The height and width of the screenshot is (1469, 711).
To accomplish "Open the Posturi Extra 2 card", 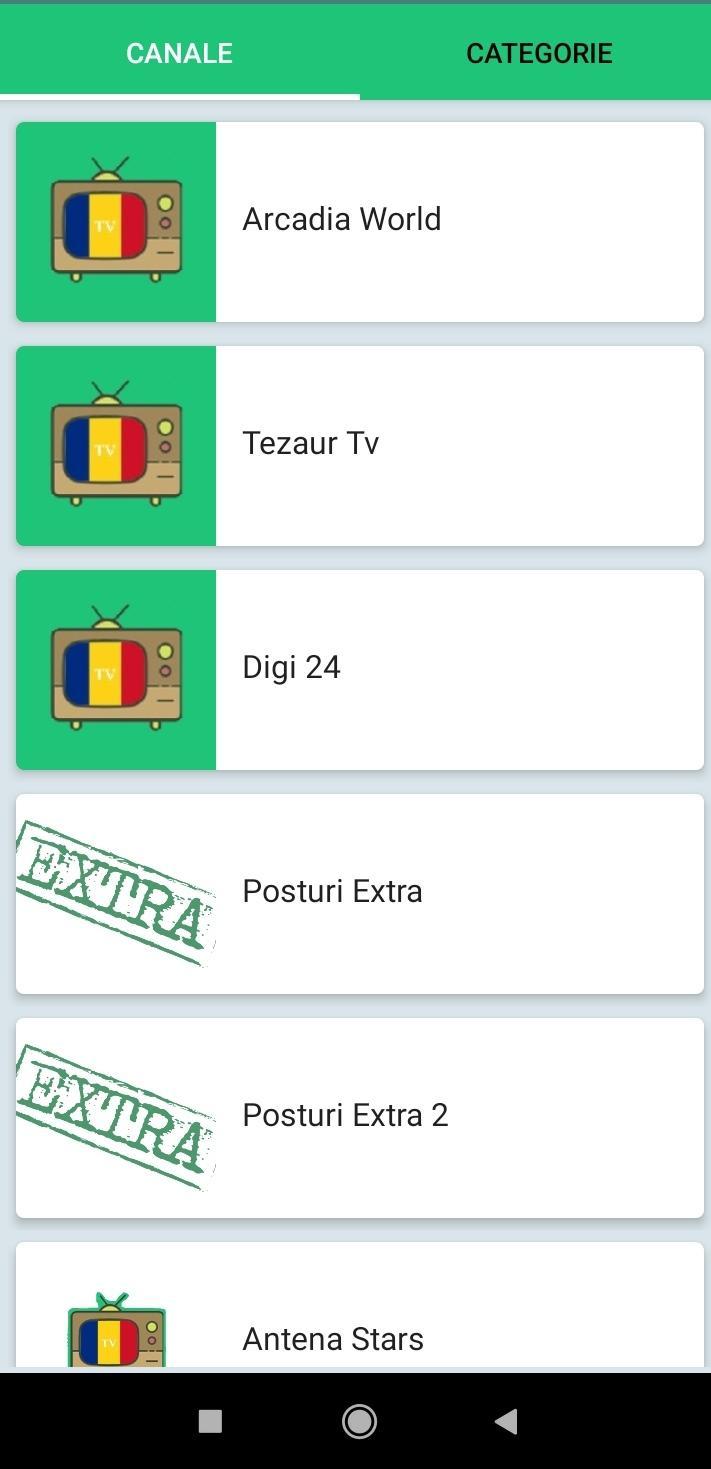I will [x=360, y=1117].
